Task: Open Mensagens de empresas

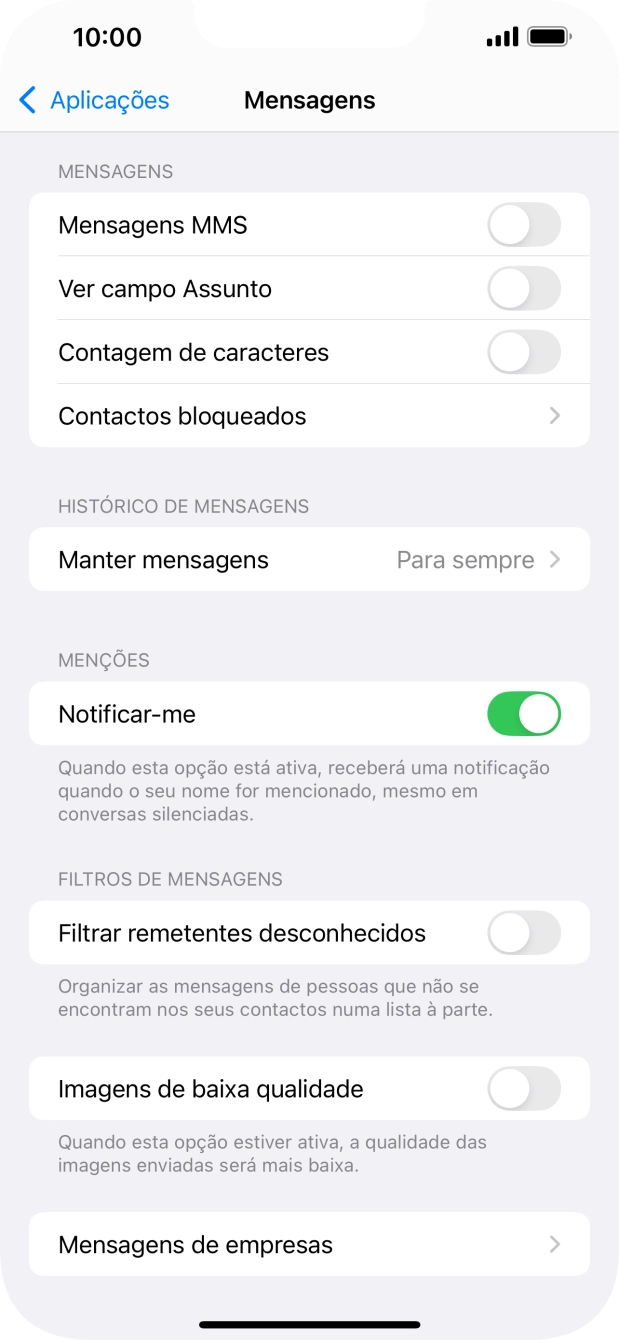Action: (309, 1245)
